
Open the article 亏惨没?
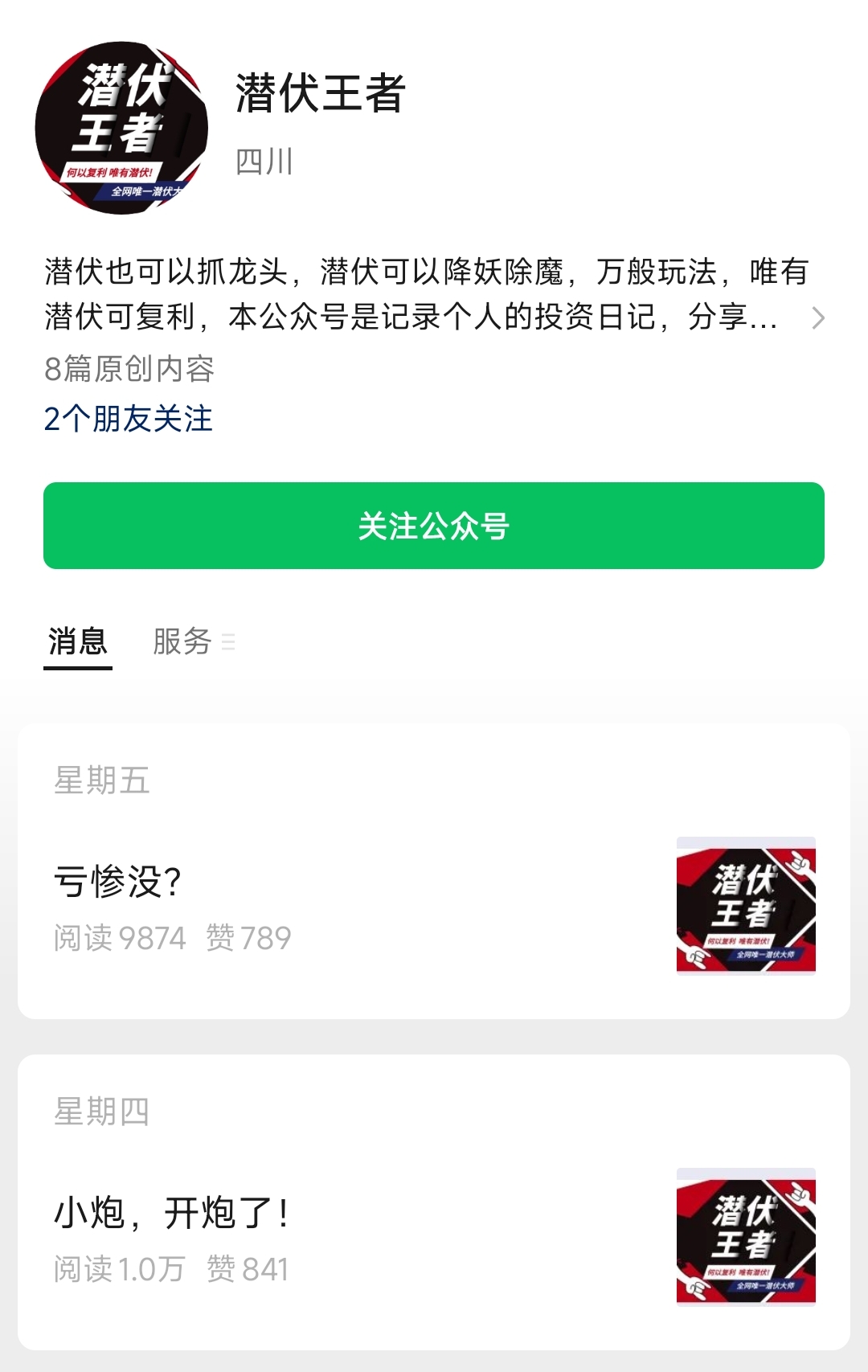[117, 882]
